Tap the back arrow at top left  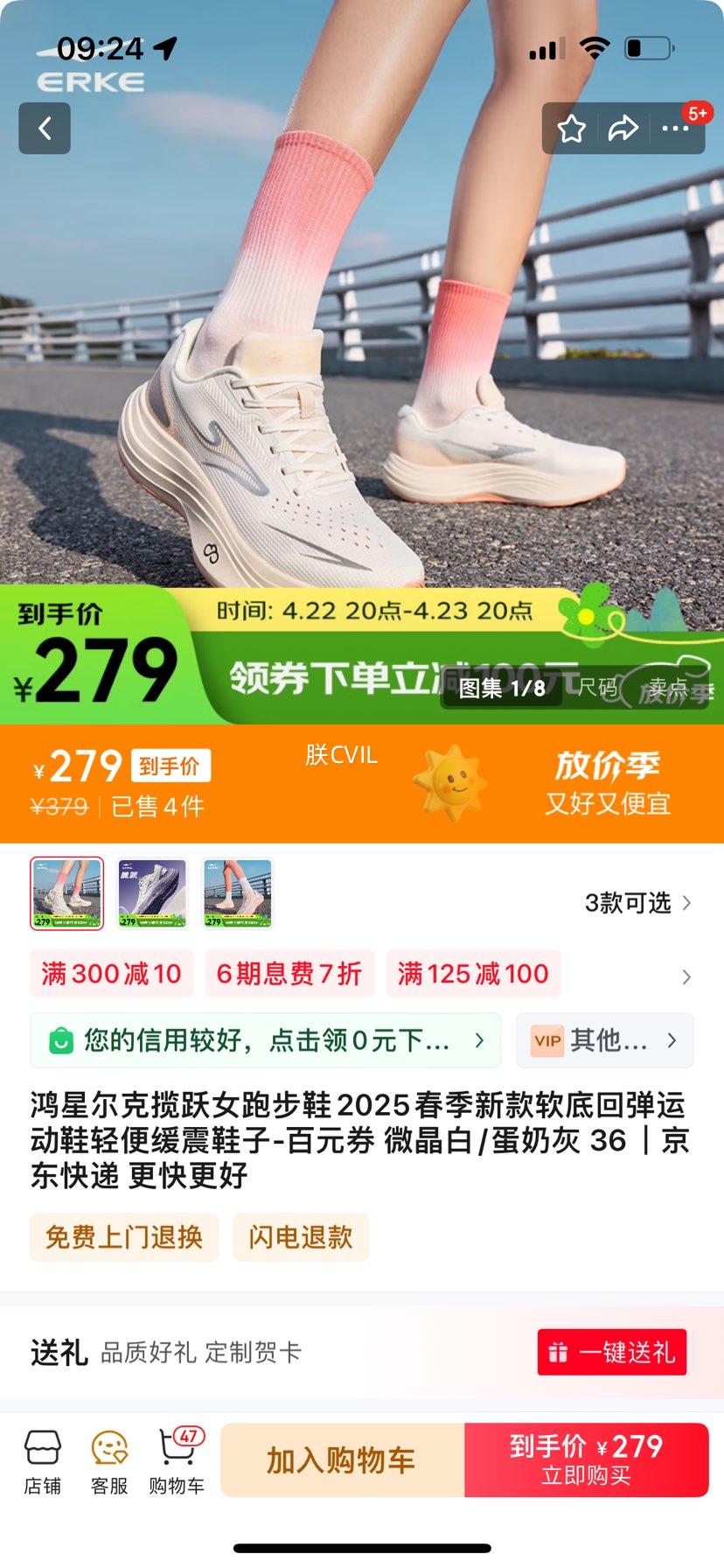44,128
